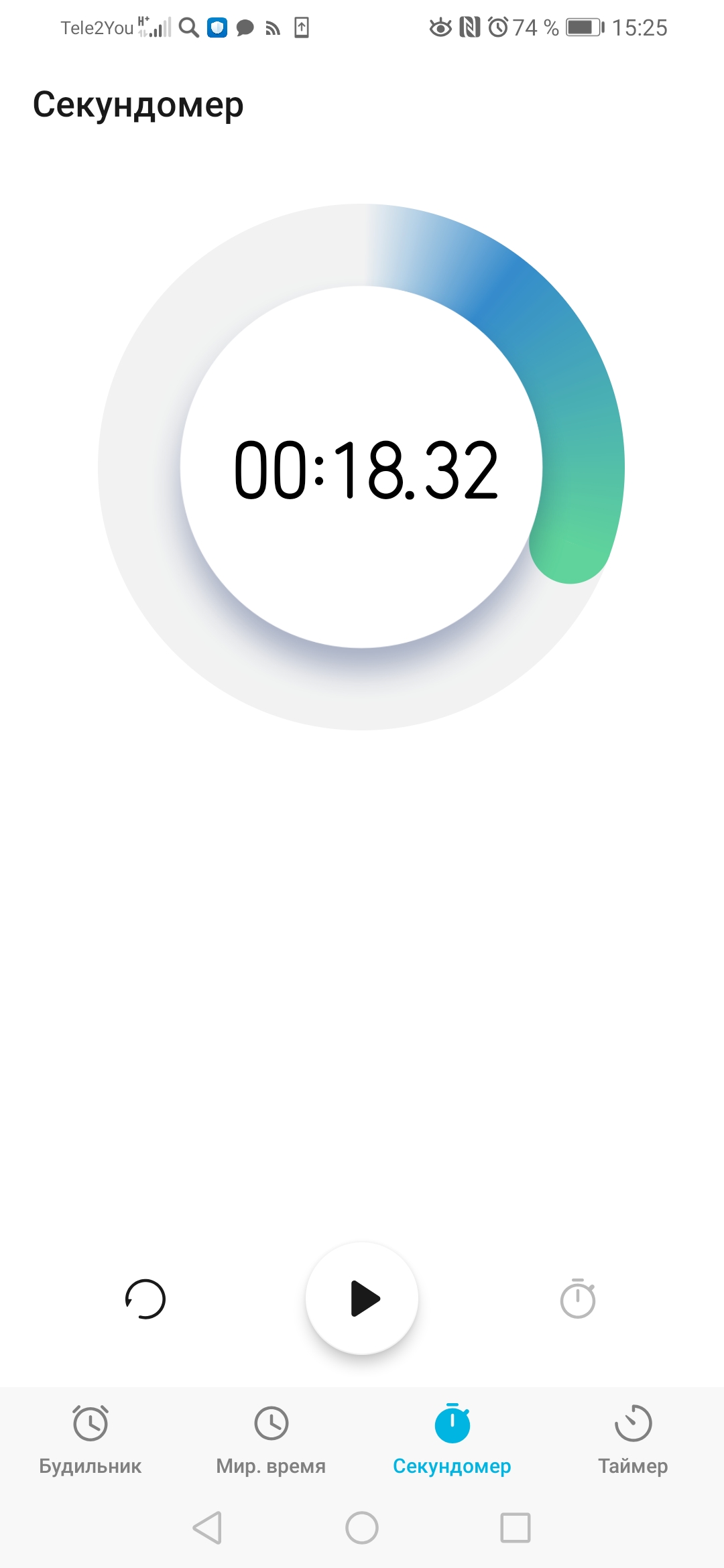Tap the greyed-out lap stopwatch icon

point(577,1299)
